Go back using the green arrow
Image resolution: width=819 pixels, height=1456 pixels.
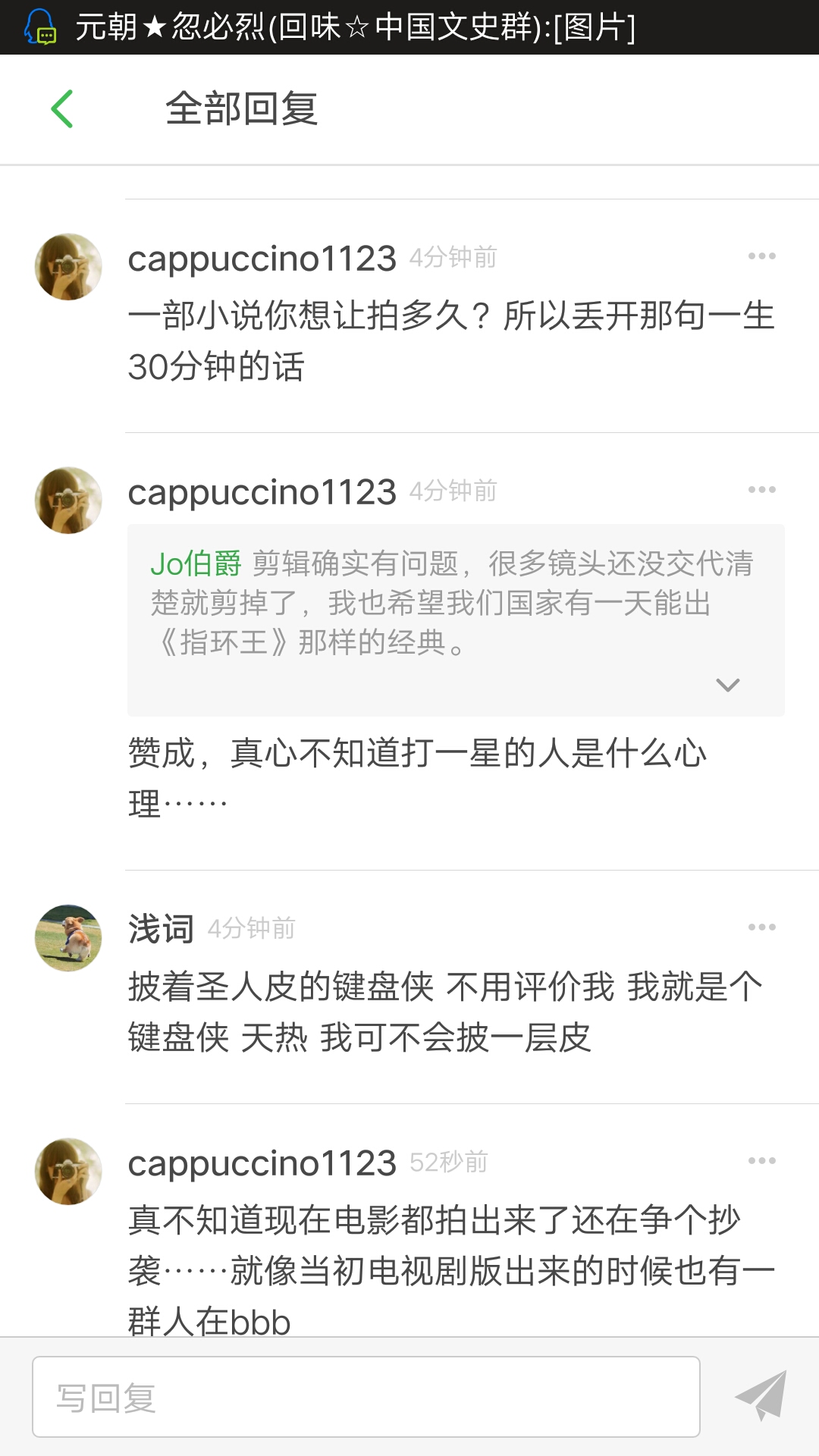(x=62, y=108)
